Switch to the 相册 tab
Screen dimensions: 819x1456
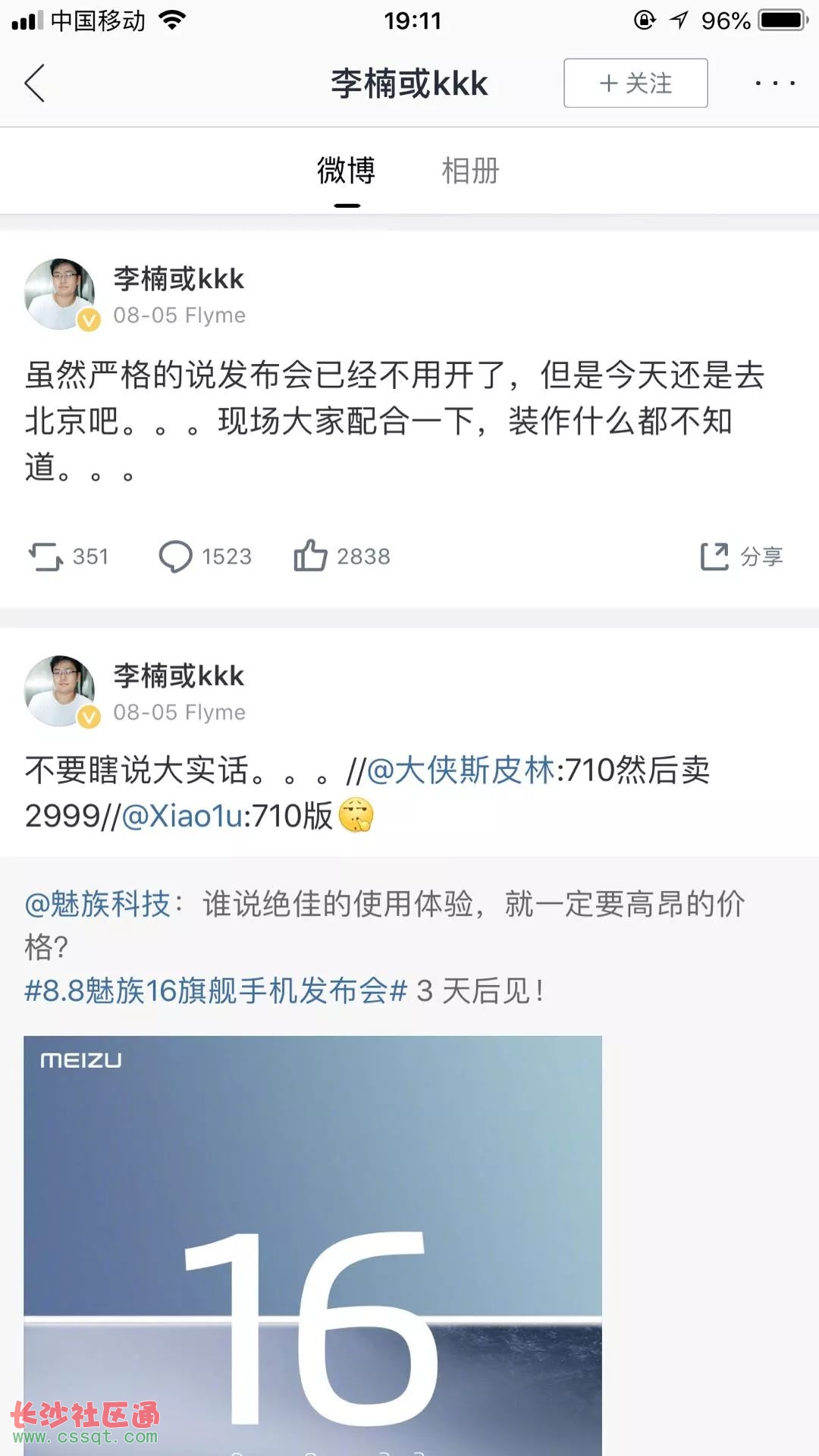pyautogui.click(x=470, y=171)
